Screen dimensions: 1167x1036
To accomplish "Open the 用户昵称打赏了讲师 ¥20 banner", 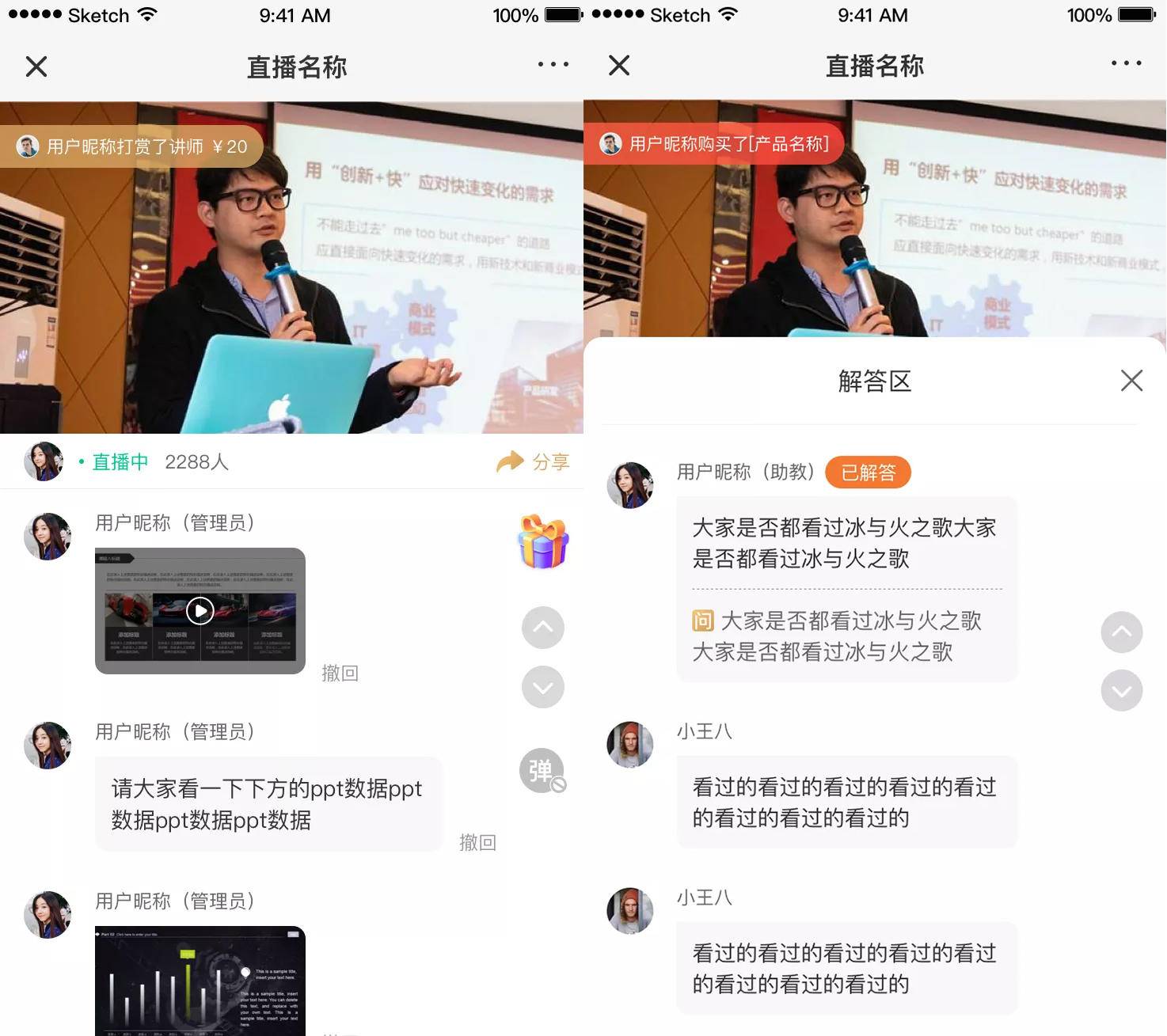I will (132, 146).
